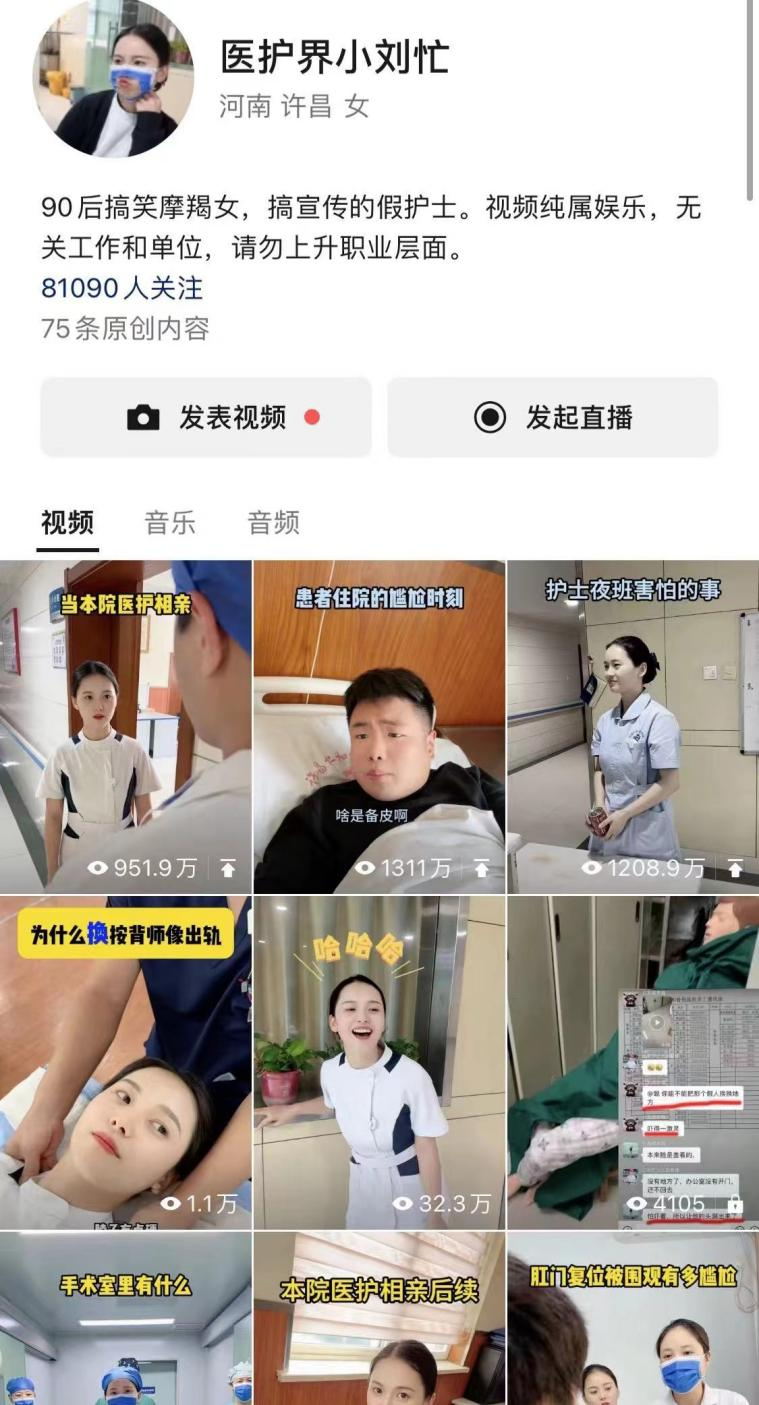
Task: Tap 发表视频 button to post a video
Action: pyautogui.click(x=206, y=417)
